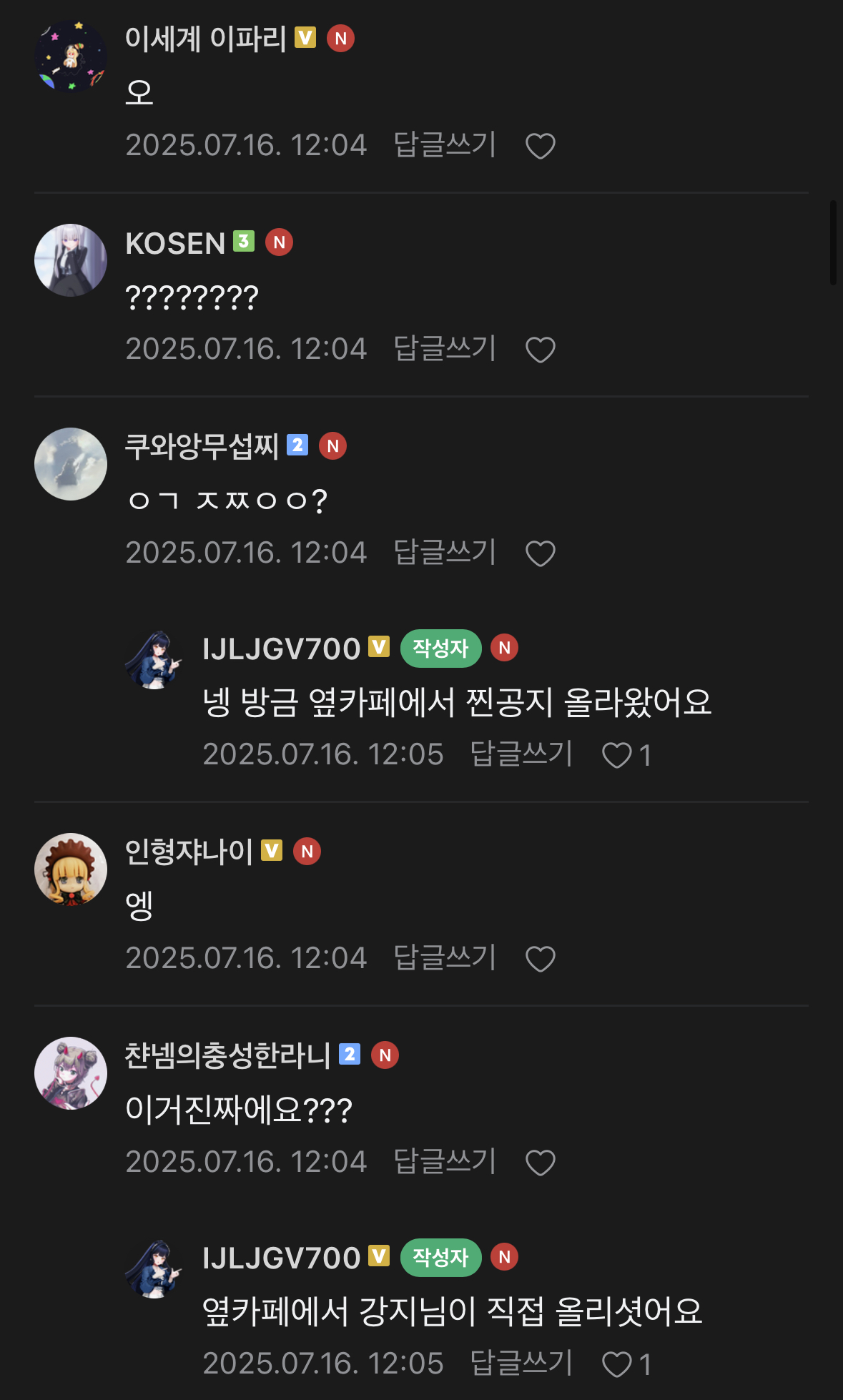Image resolution: width=843 pixels, height=1400 pixels.
Task: Tap 답글쓰기 under KOSEN's comment
Action: 445,349
